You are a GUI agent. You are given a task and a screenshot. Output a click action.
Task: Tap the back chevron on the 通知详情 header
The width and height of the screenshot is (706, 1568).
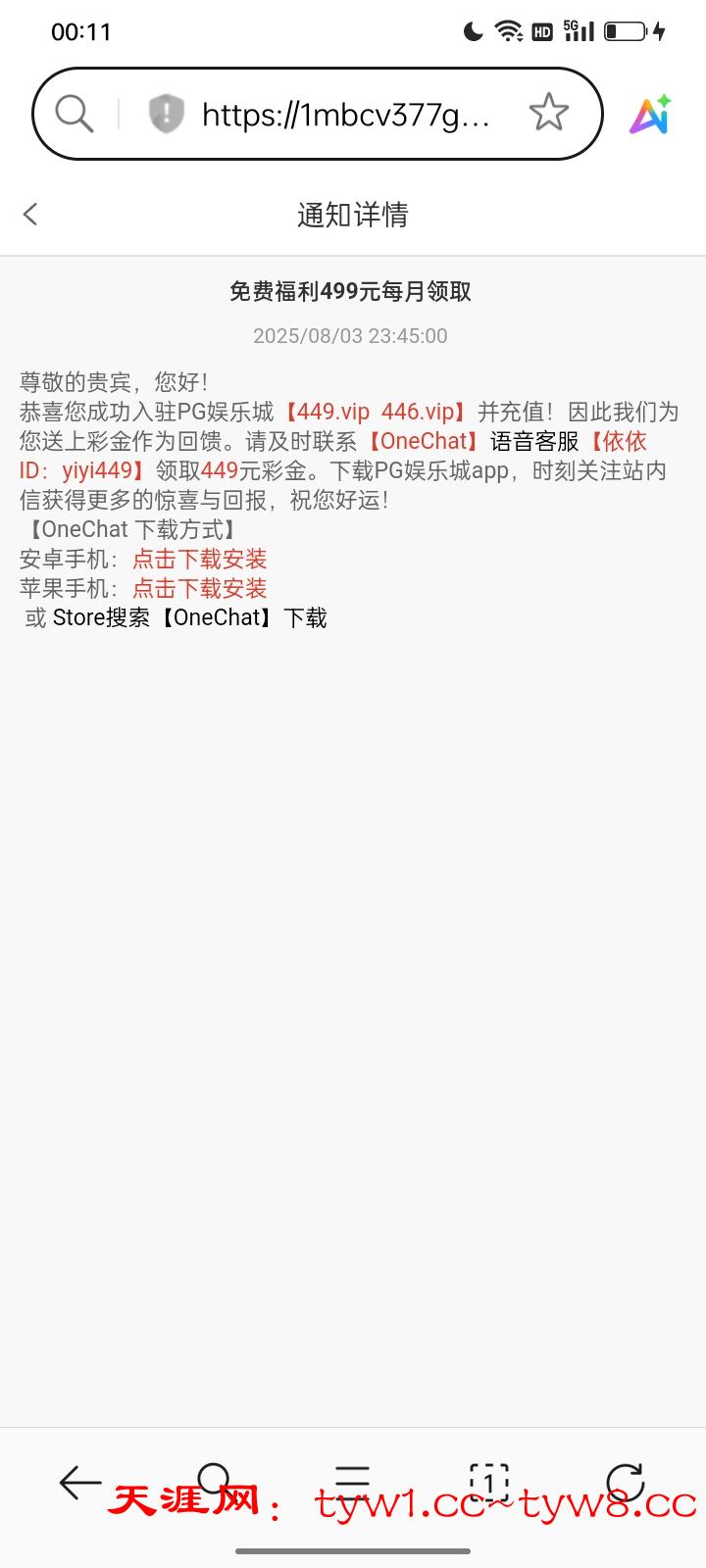click(29, 214)
